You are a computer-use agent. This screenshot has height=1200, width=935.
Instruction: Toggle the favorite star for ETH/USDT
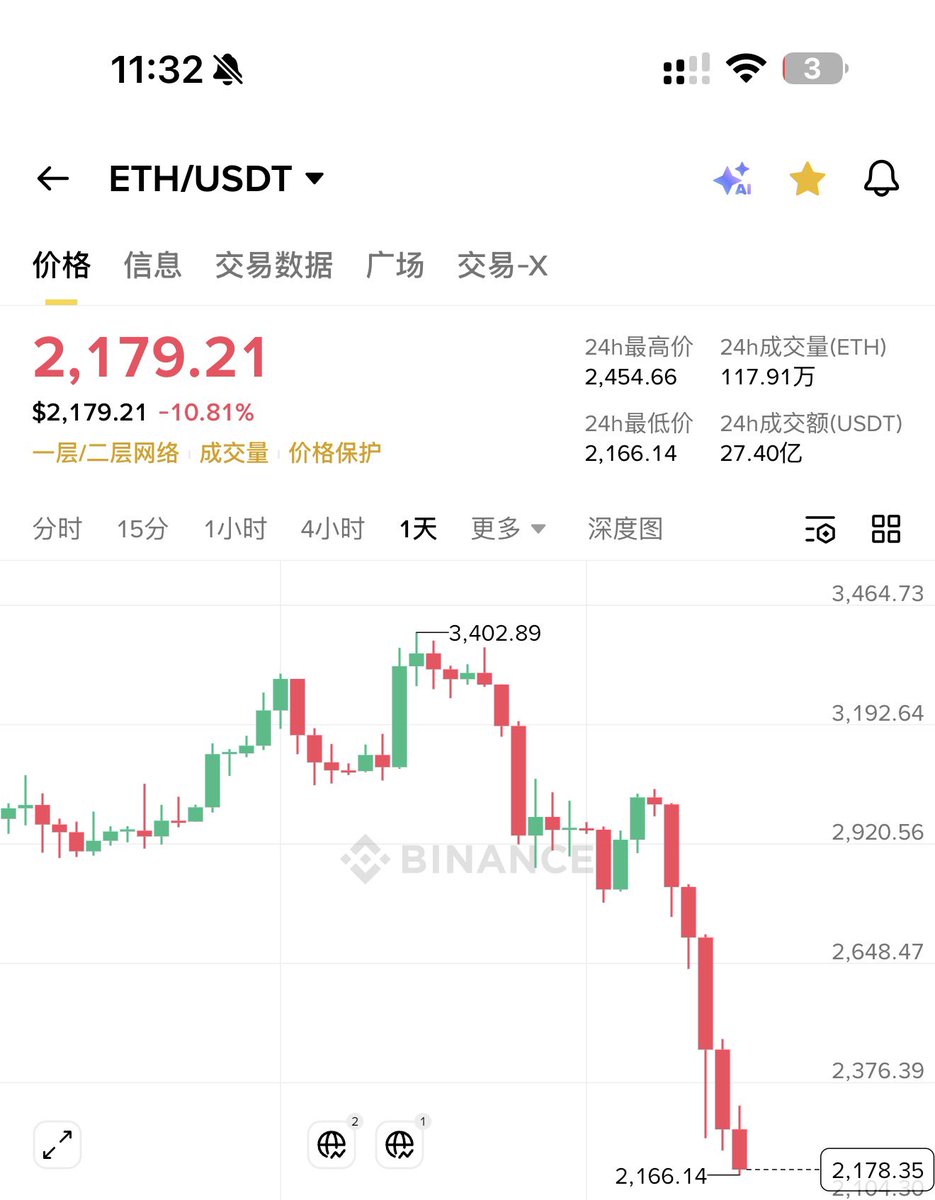point(807,179)
